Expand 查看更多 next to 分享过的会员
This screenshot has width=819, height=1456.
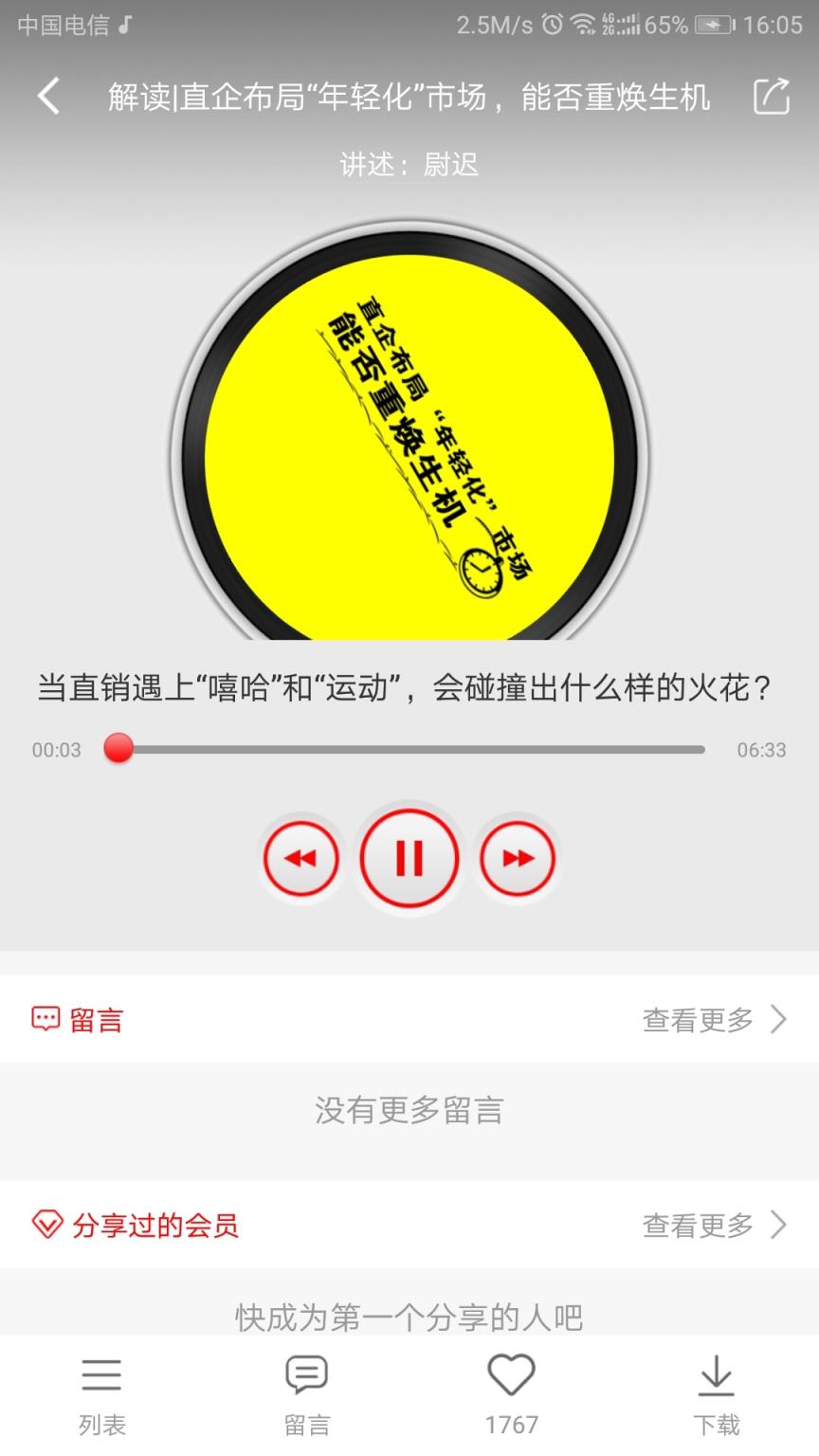(x=697, y=1225)
